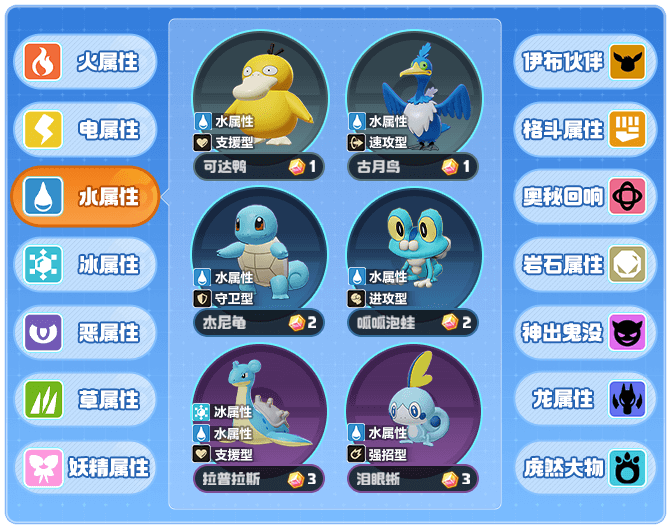Viewport: 672px width, 530px height.
Task: Open the 可达鸭 card
Action: coord(258,100)
